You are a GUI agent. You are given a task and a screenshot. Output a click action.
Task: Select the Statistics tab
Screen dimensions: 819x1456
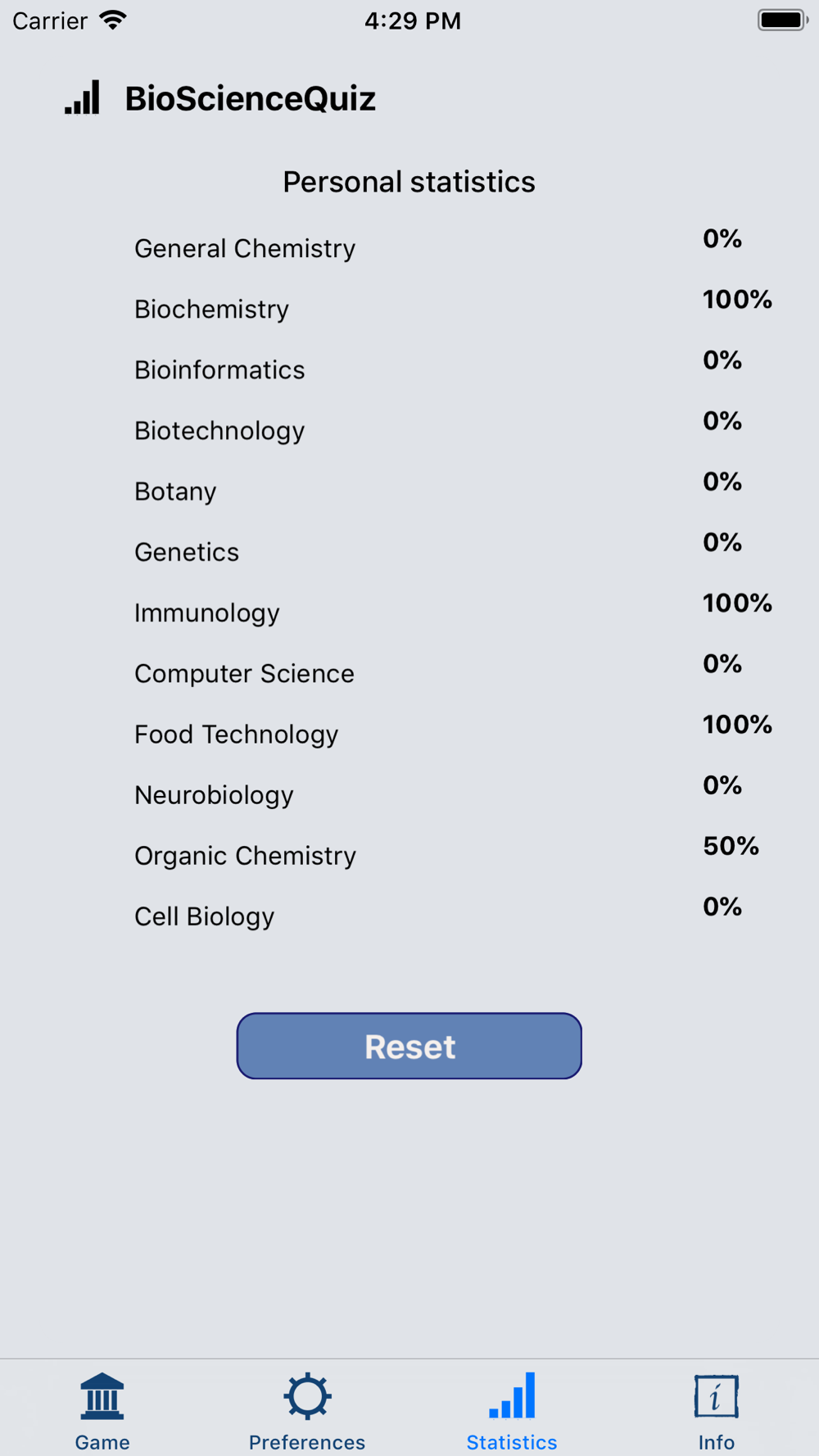[x=512, y=1412]
